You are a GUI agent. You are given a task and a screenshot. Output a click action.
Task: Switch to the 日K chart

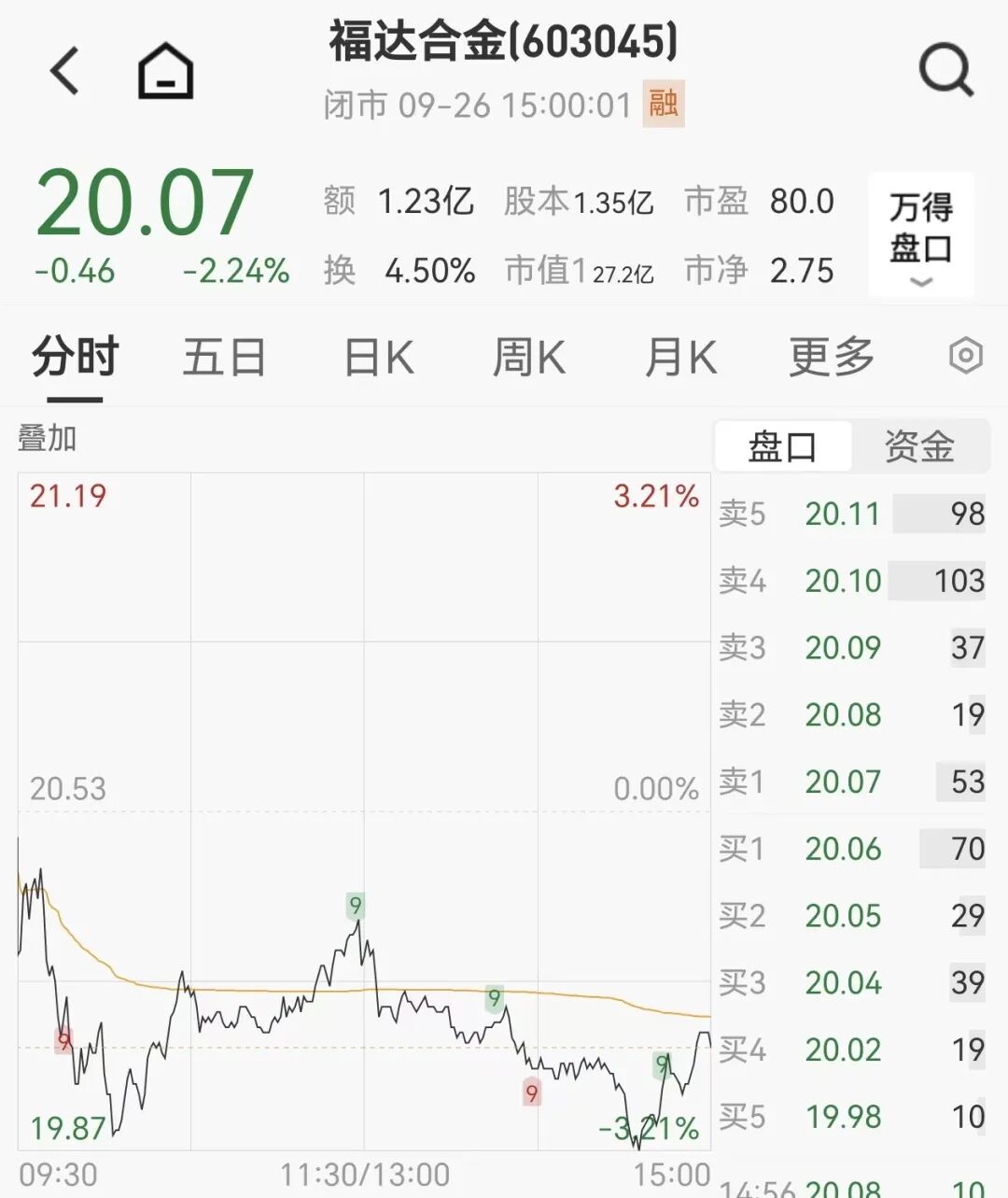click(378, 358)
